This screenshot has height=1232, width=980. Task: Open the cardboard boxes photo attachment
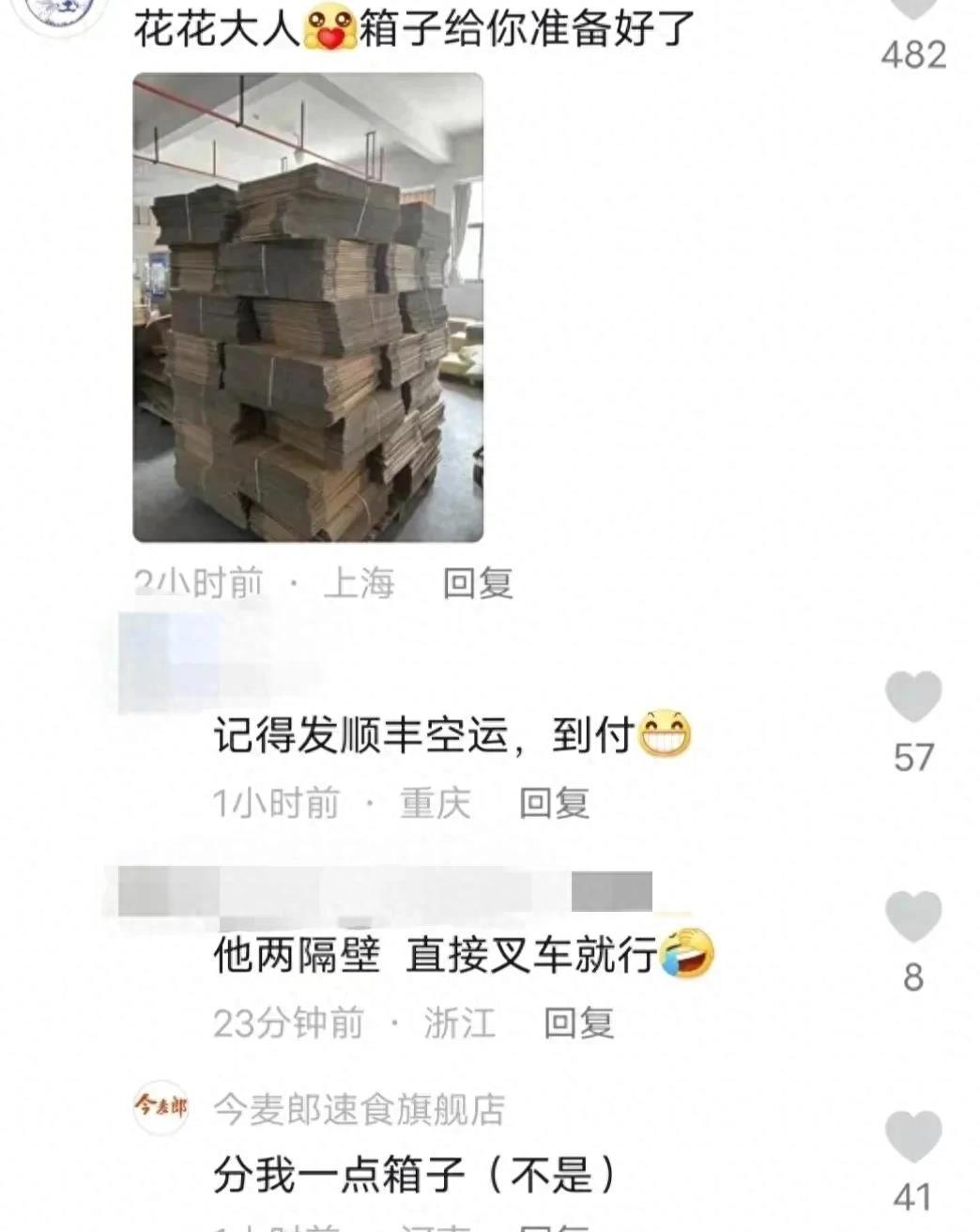pos(310,310)
